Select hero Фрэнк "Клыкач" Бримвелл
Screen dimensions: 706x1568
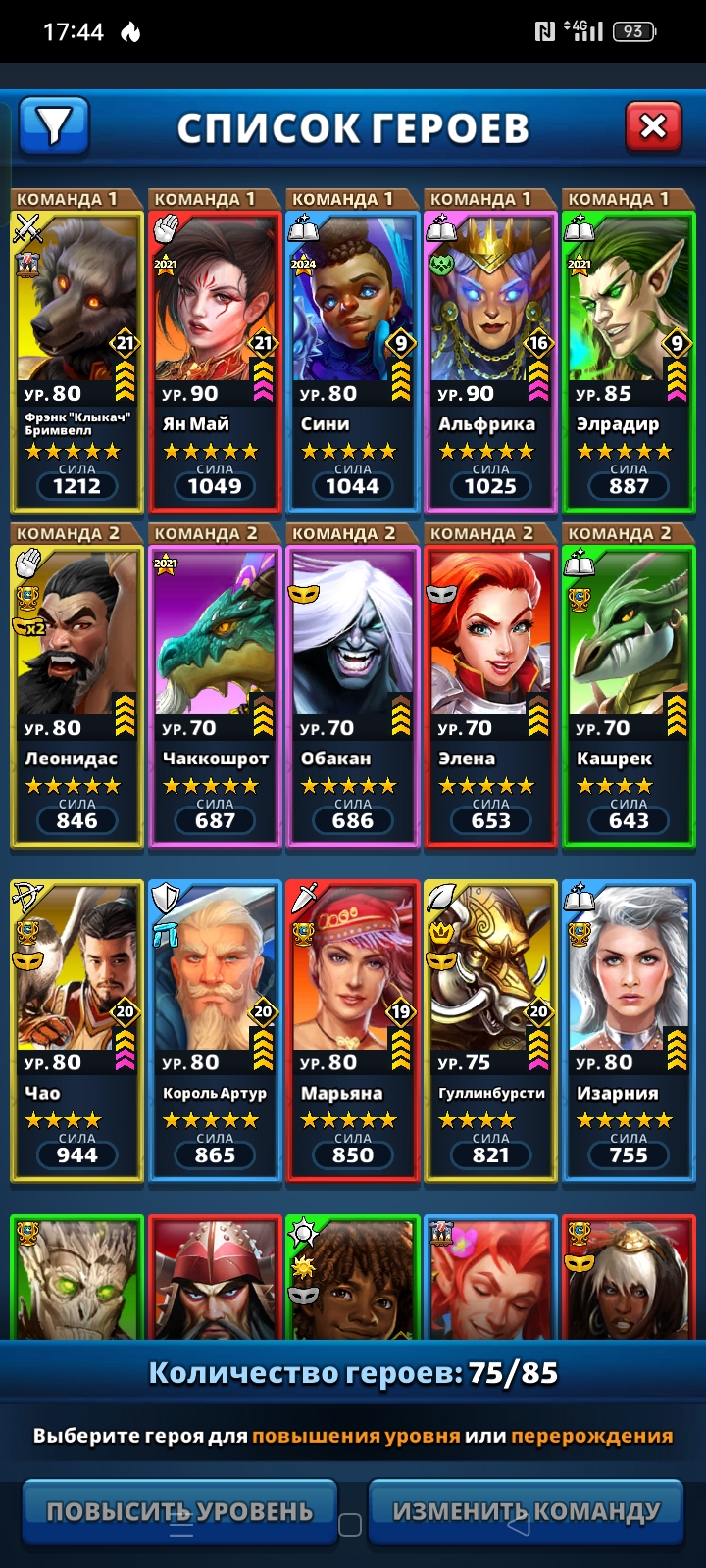click(x=76, y=353)
